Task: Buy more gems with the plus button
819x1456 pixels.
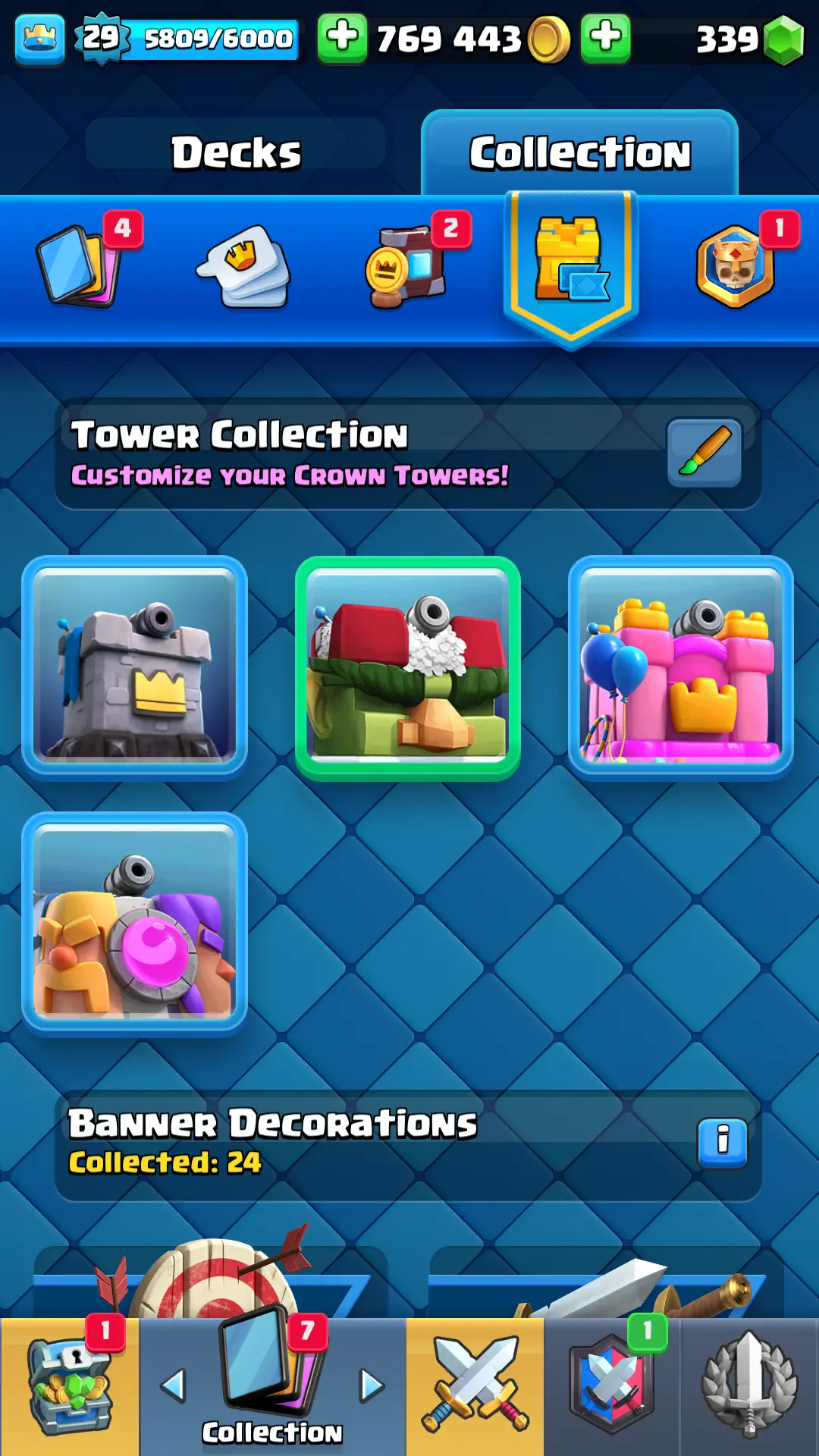Action: [x=605, y=37]
